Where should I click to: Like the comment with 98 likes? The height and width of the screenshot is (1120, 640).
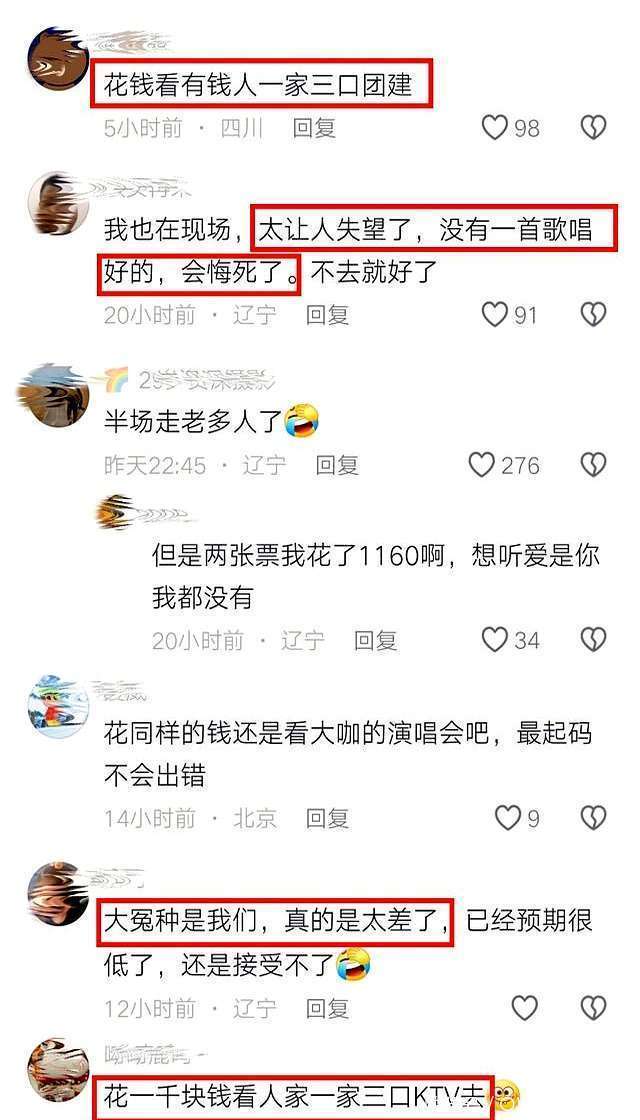[496, 128]
